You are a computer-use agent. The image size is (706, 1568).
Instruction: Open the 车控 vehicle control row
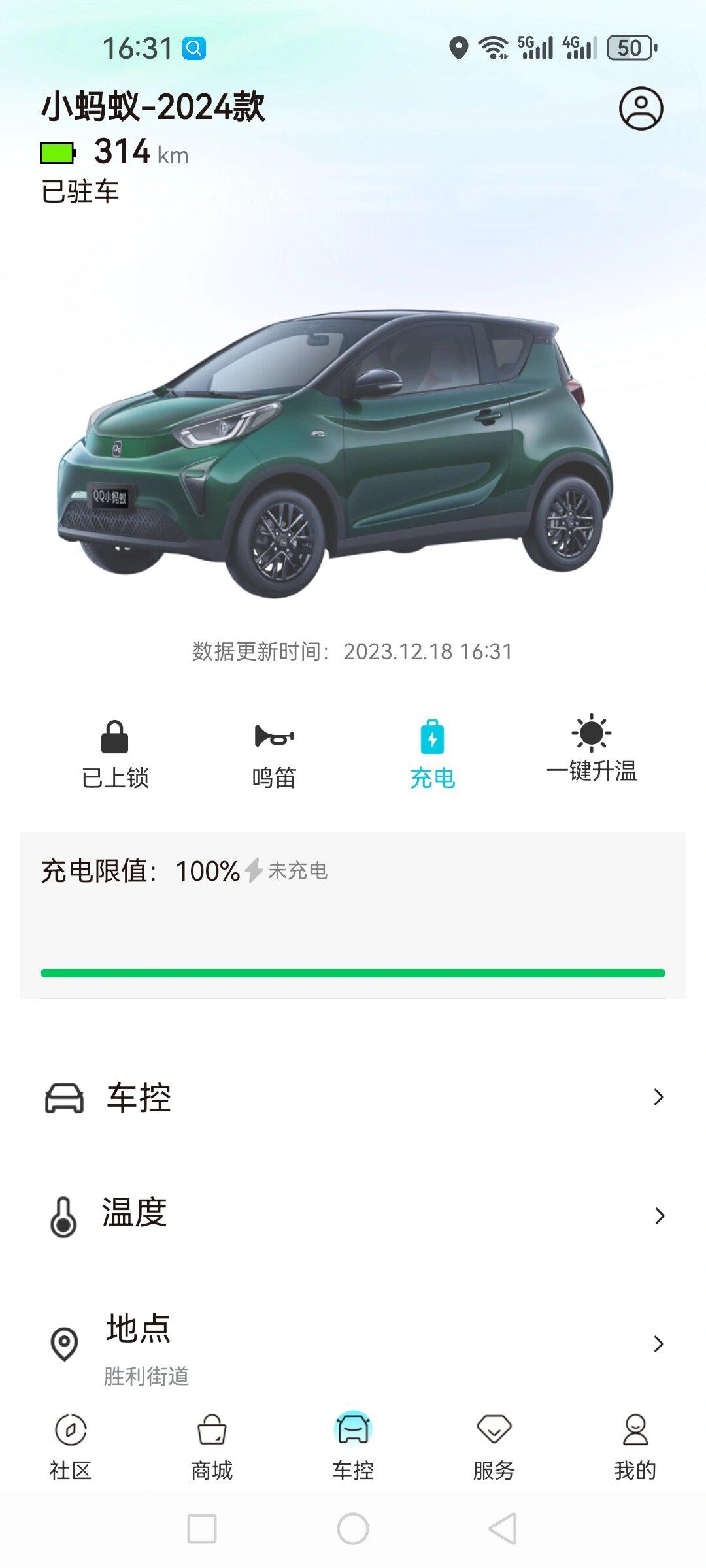pos(353,1097)
